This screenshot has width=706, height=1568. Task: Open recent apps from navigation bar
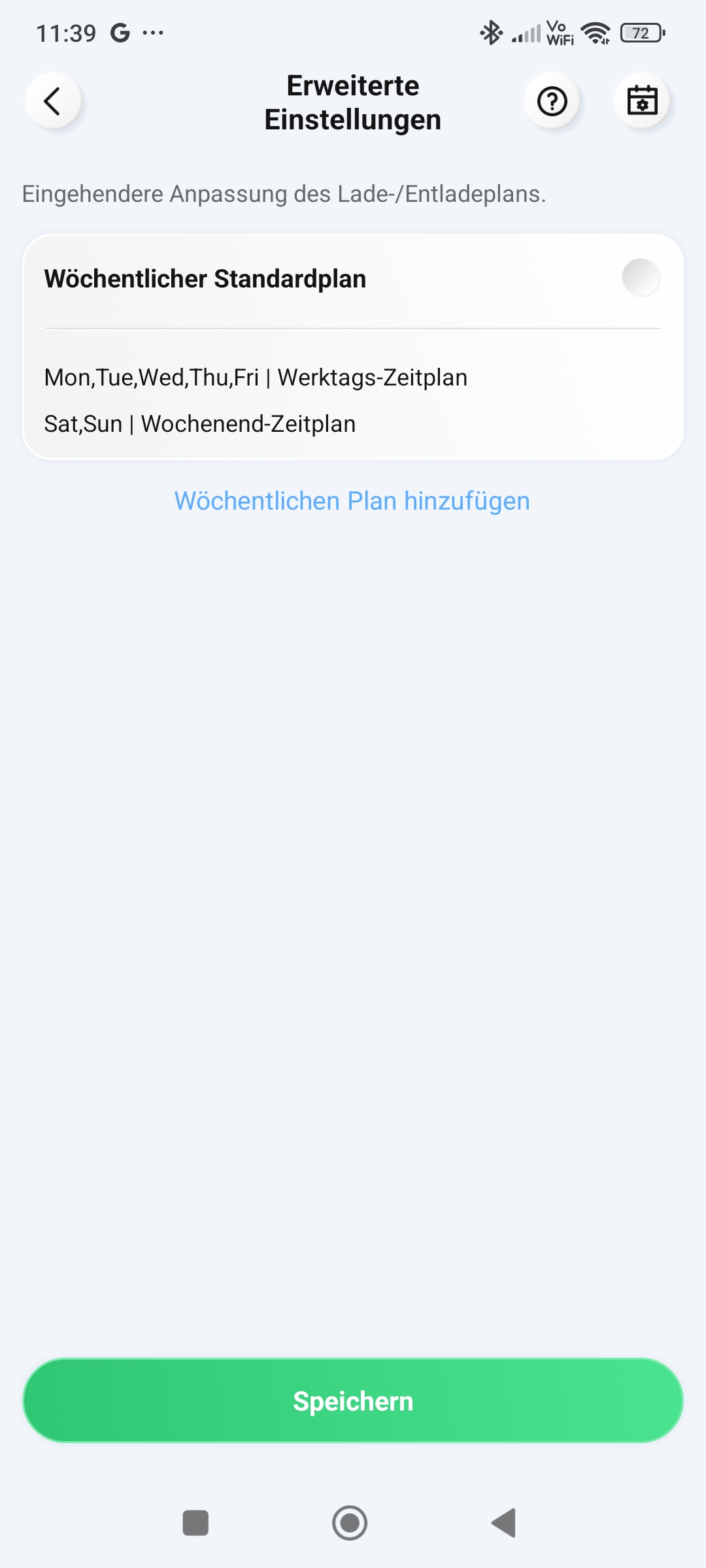[x=195, y=1523]
